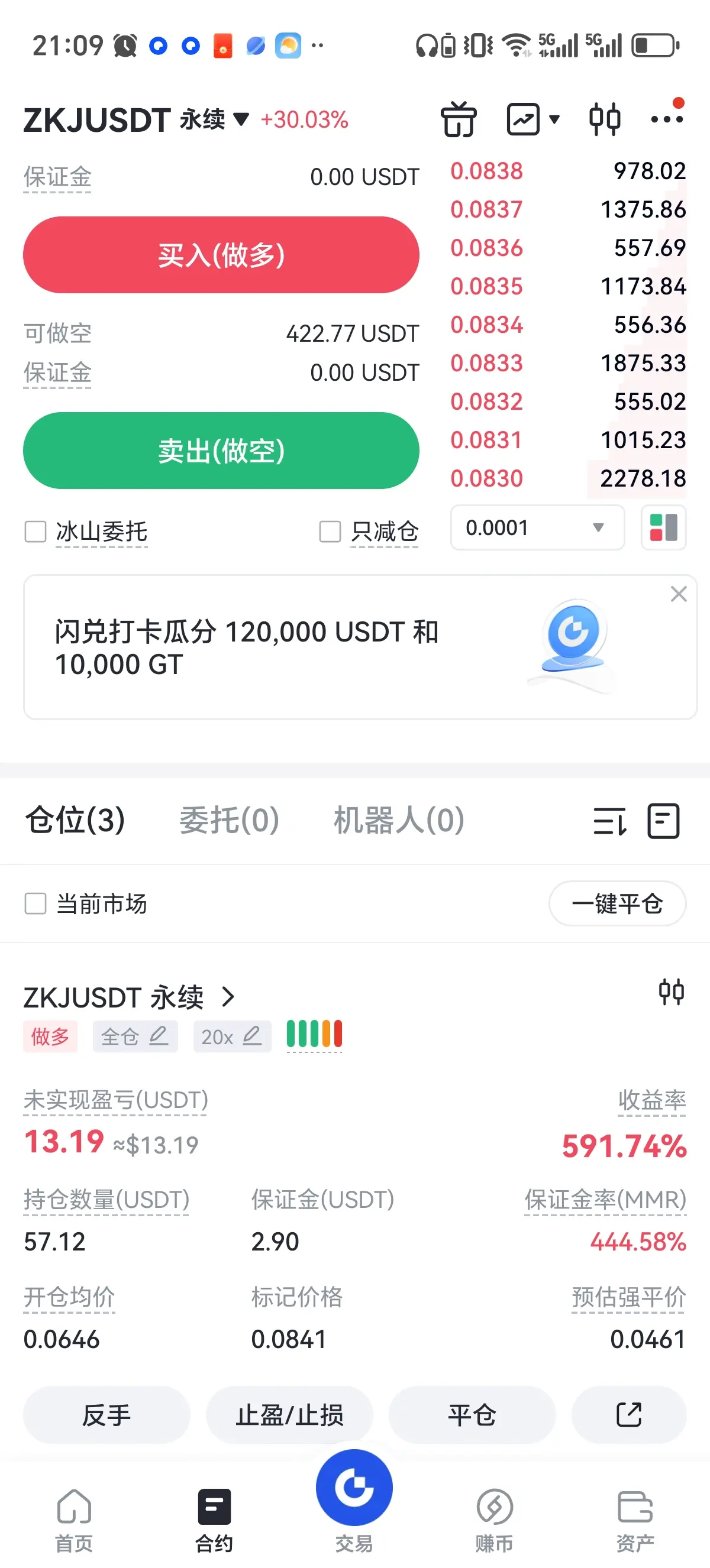Tap 反手 to reverse the position
710x1568 pixels.
[106, 1415]
